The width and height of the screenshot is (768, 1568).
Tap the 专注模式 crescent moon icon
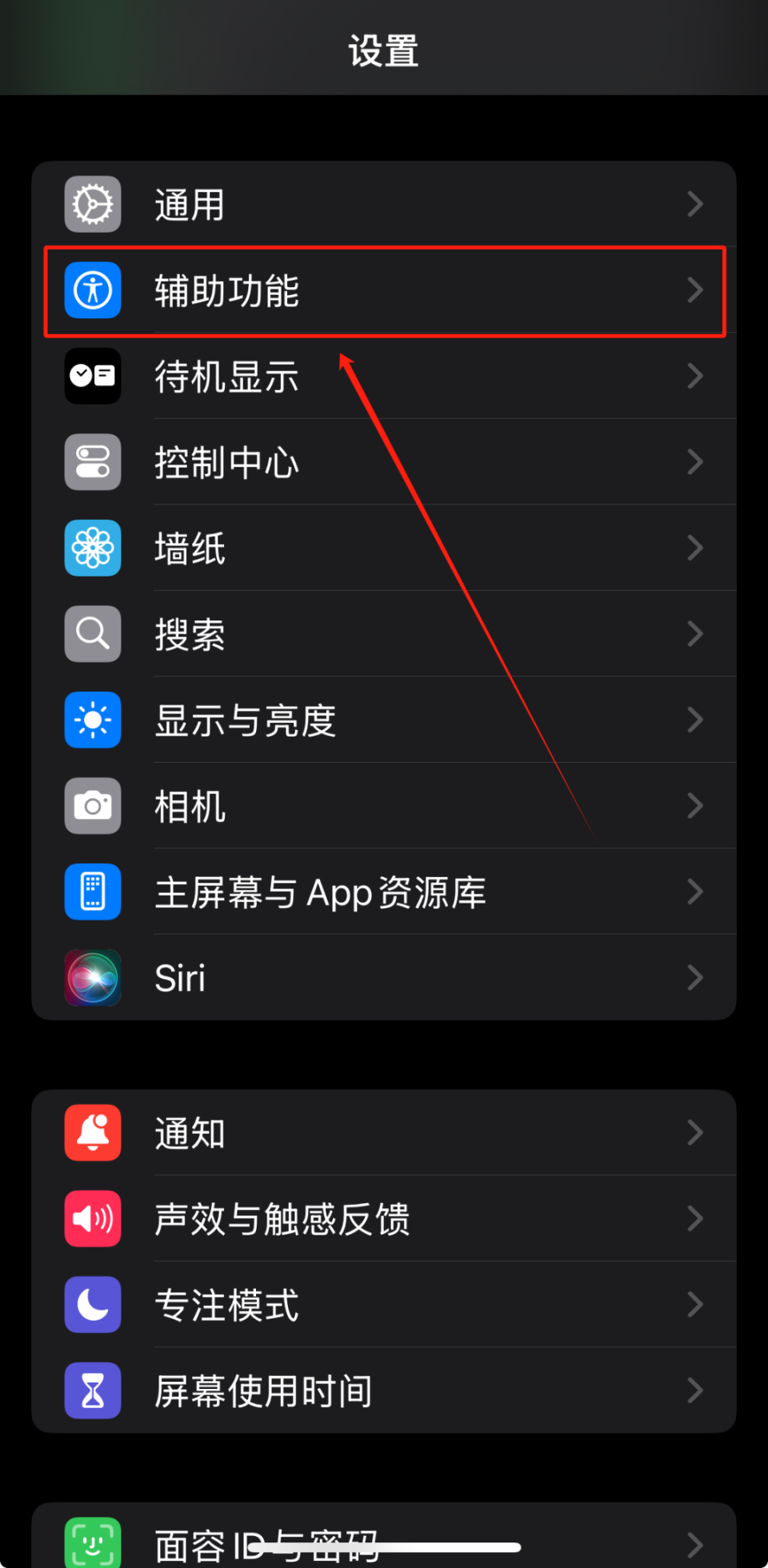click(92, 1305)
